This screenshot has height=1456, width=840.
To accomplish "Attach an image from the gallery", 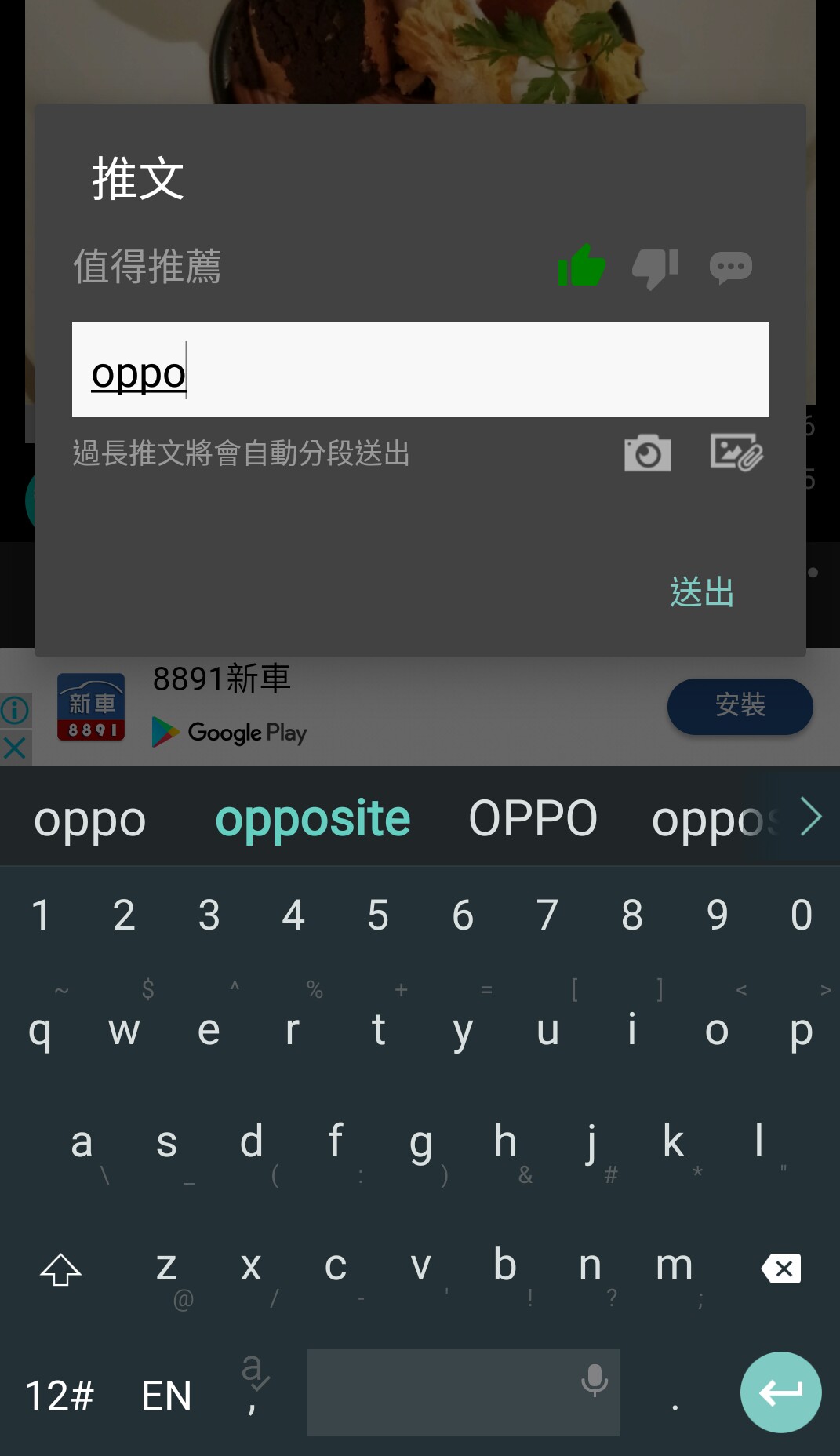I will pos(736,453).
